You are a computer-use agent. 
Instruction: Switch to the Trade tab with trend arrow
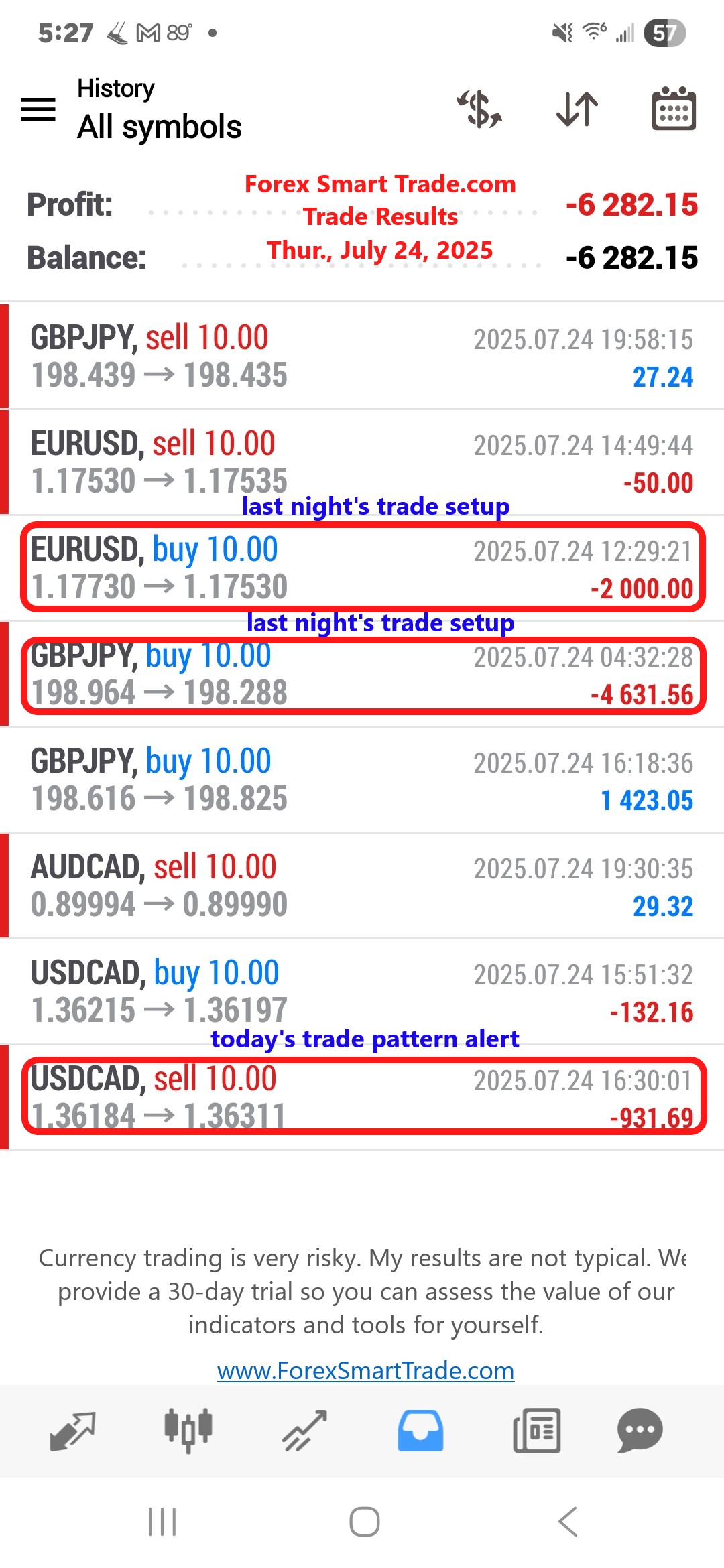[304, 1431]
